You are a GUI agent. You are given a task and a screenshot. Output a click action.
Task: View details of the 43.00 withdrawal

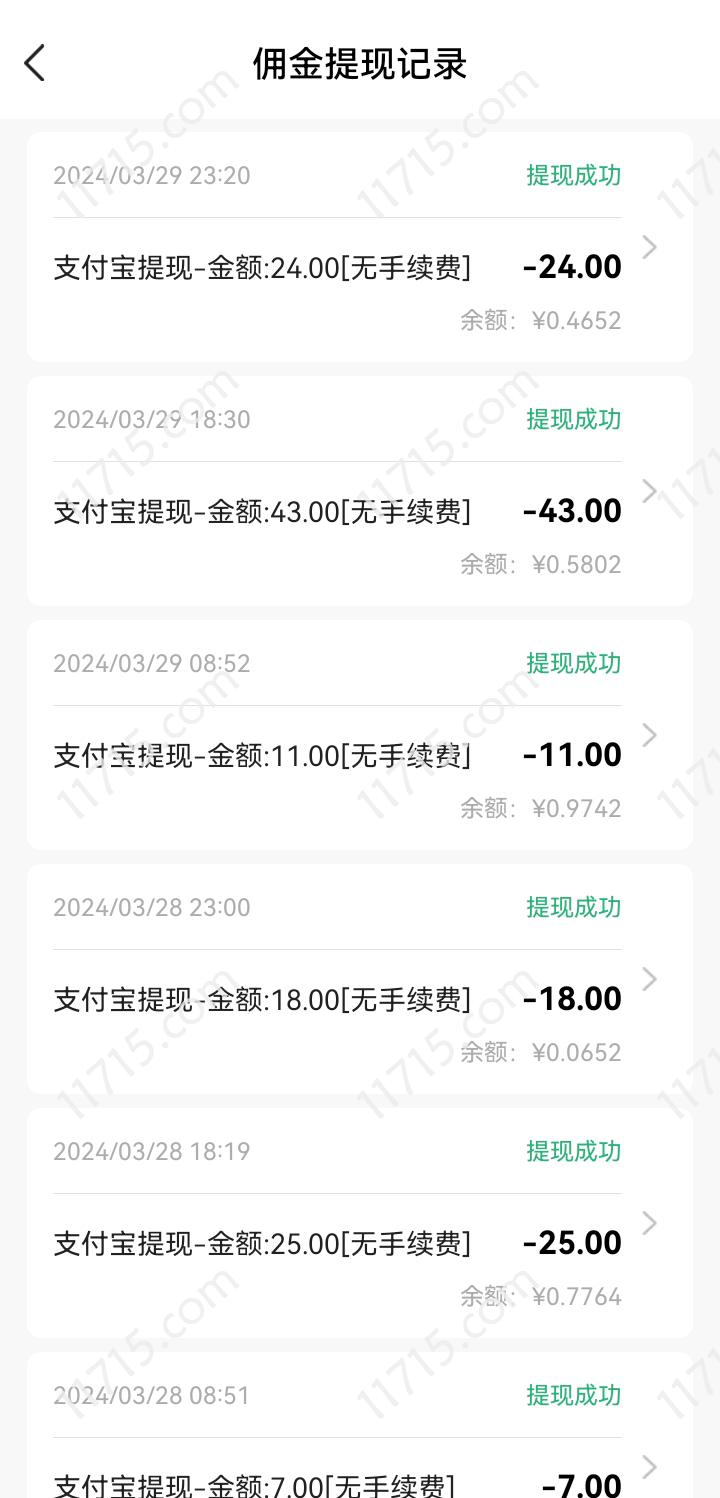tap(359, 492)
